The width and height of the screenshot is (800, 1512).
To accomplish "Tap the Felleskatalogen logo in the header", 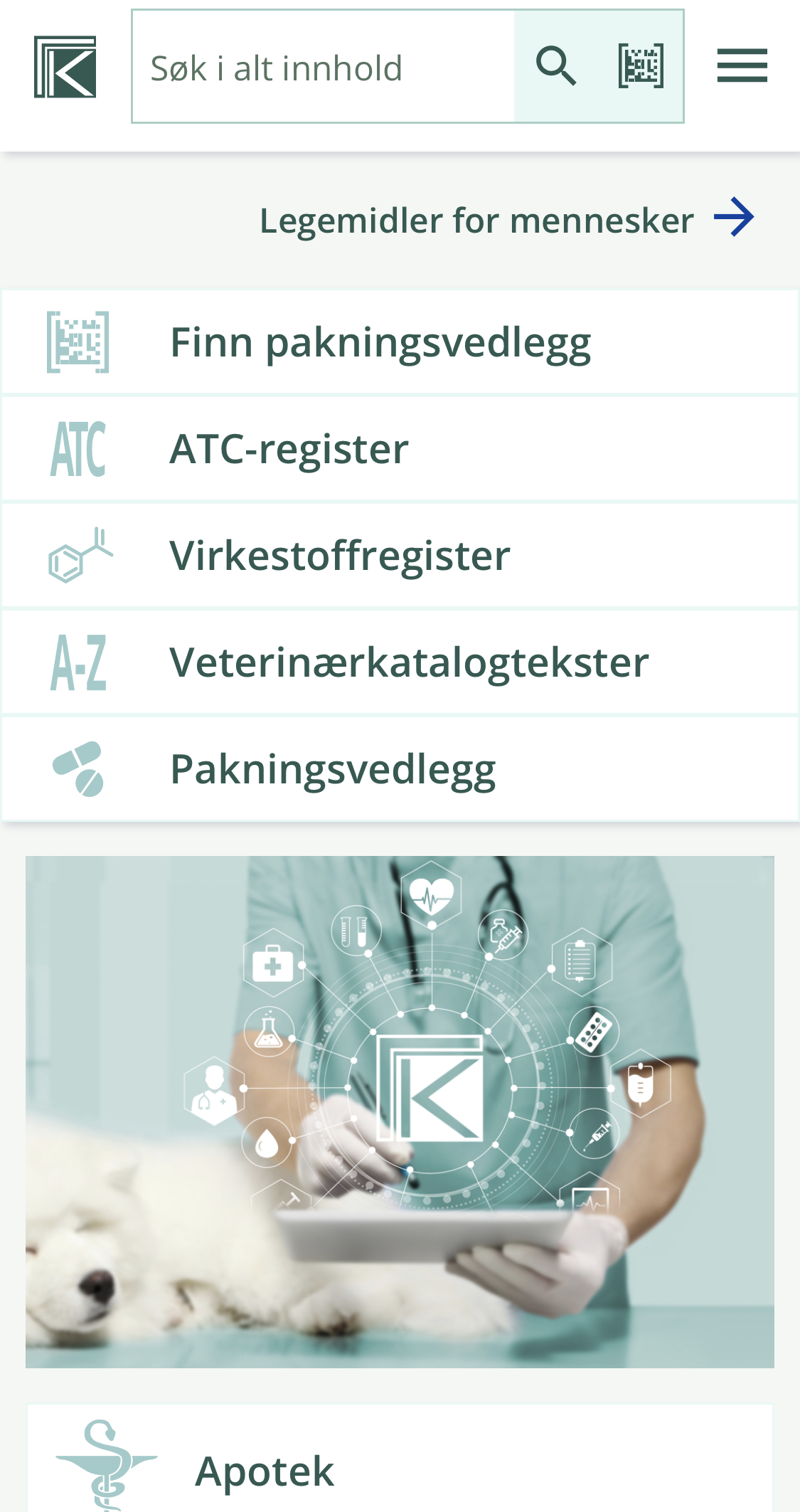I will tap(65, 67).
